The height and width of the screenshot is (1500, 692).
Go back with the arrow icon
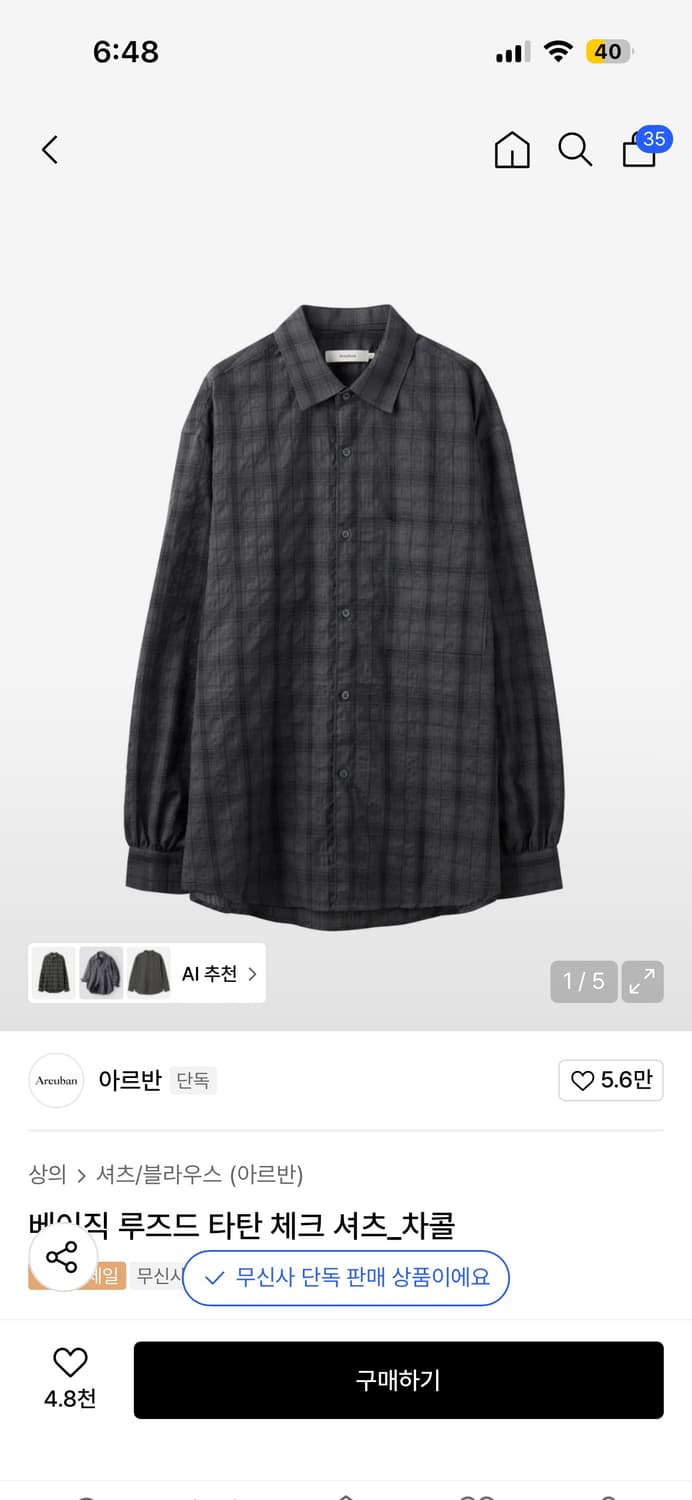[x=50, y=150]
